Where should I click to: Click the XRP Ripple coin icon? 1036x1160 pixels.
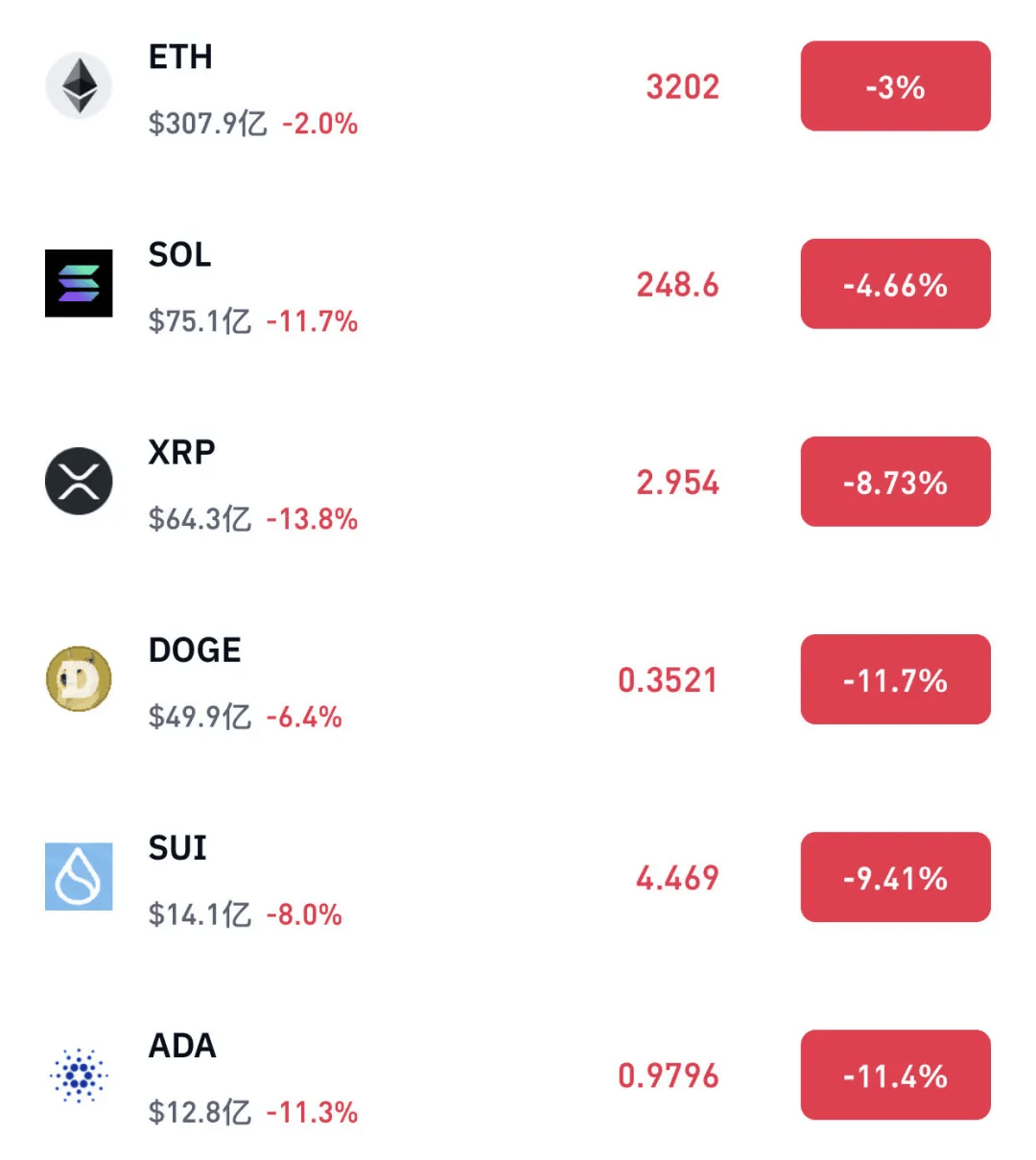coord(80,482)
